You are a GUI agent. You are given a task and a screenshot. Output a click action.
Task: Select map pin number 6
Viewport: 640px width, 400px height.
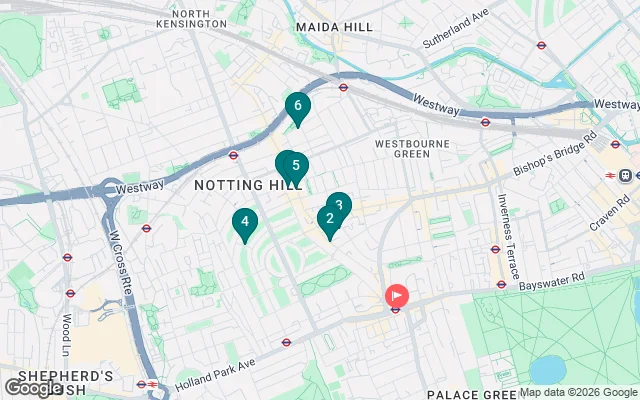pyautogui.click(x=297, y=106)
